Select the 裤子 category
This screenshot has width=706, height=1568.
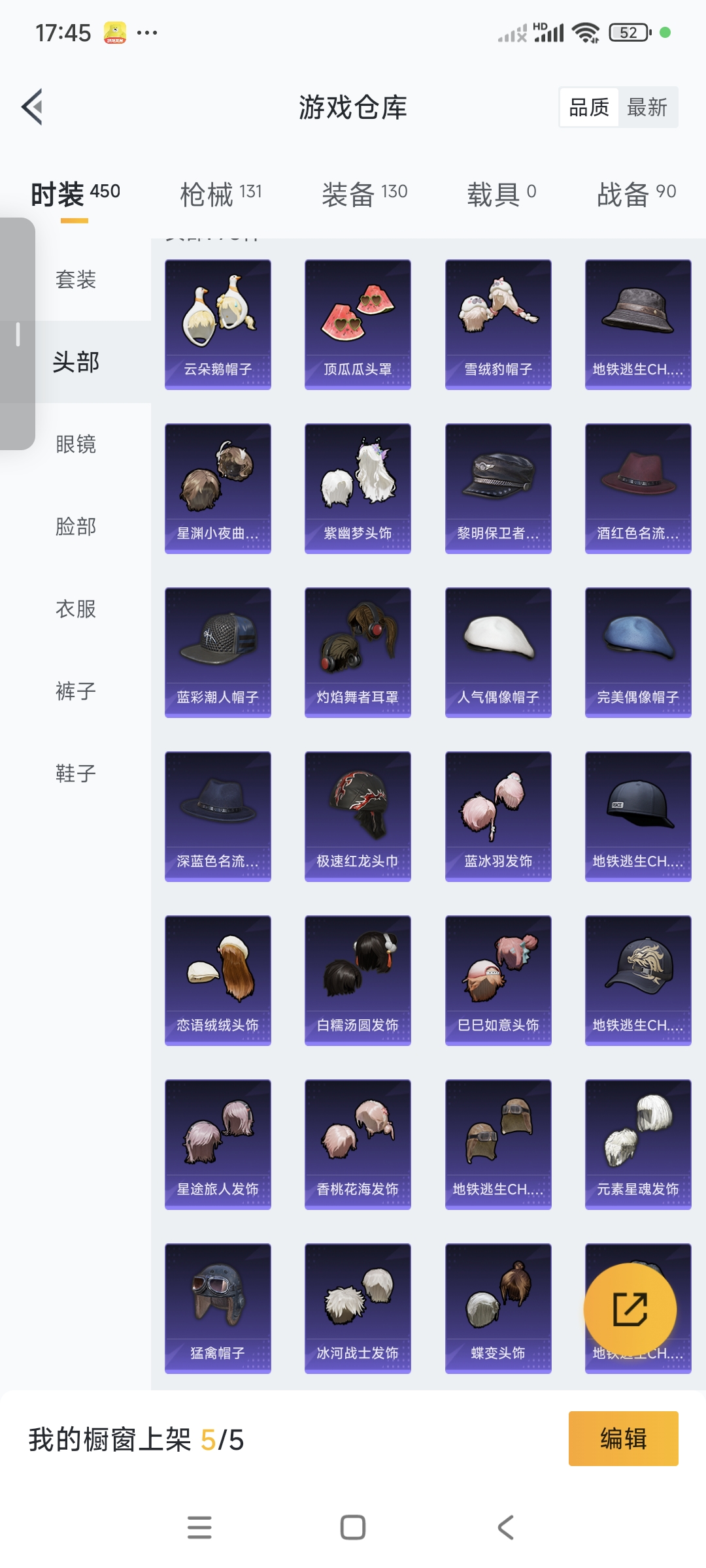click(76, 691)
